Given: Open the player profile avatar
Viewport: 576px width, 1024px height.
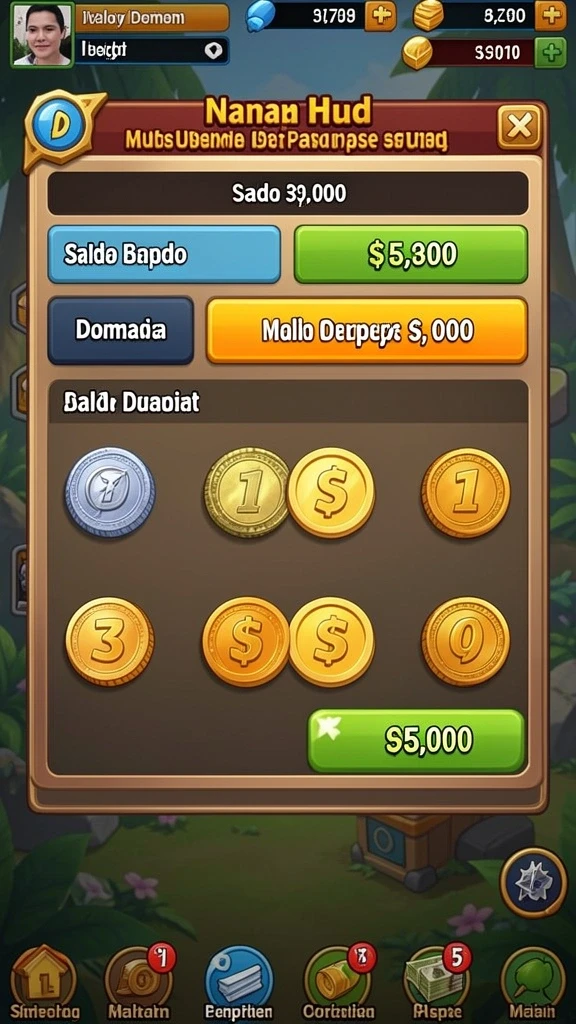Looking at the screenshot, I should (x=42, y=34).
